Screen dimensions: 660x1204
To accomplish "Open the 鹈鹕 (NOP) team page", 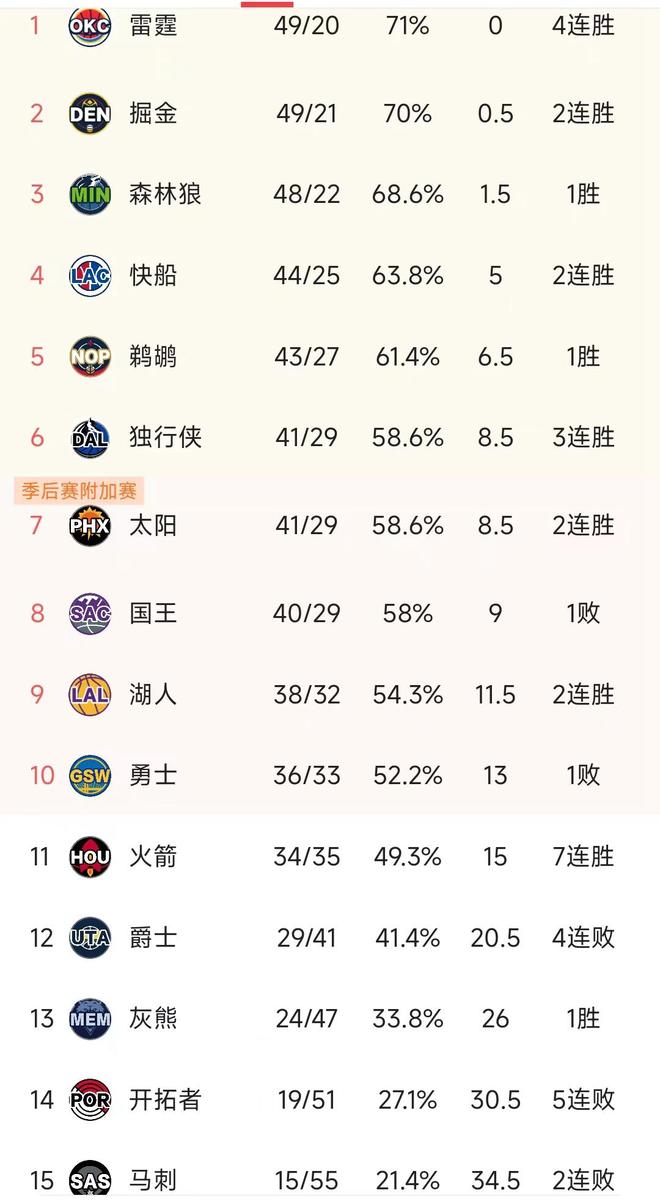I will tap(153, 356).
